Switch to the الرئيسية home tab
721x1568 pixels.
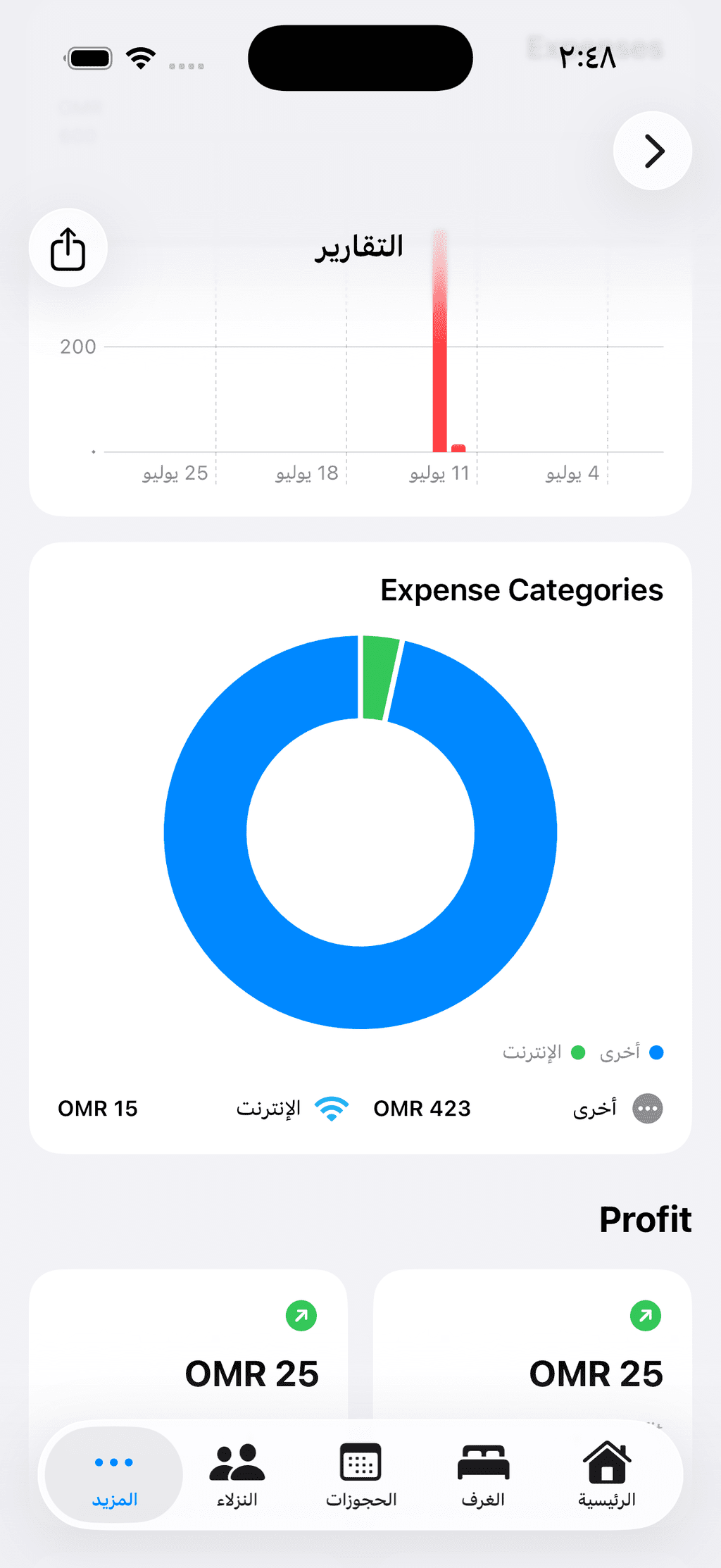point(607,1474)
